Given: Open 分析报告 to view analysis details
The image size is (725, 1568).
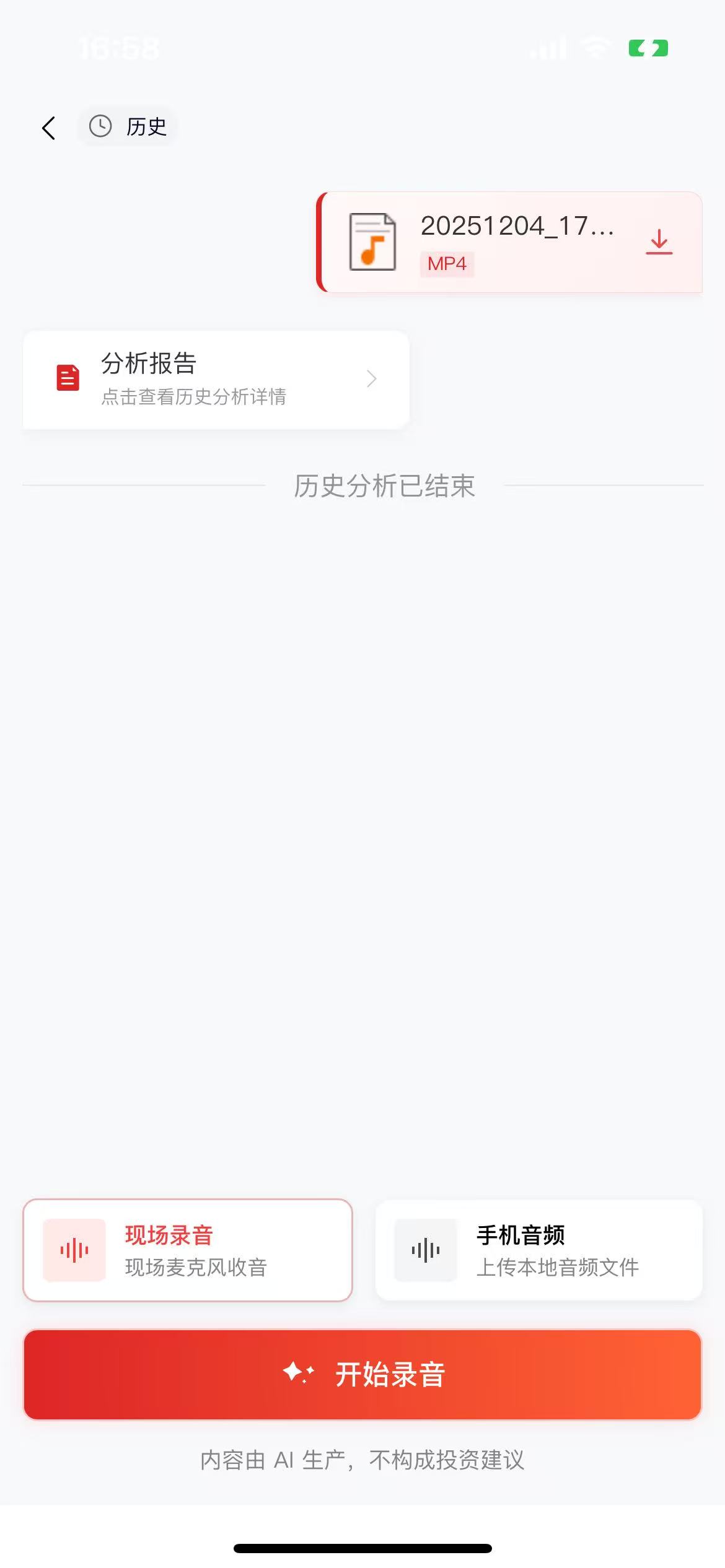Looking at the screenshot, I should pos(216,378).
